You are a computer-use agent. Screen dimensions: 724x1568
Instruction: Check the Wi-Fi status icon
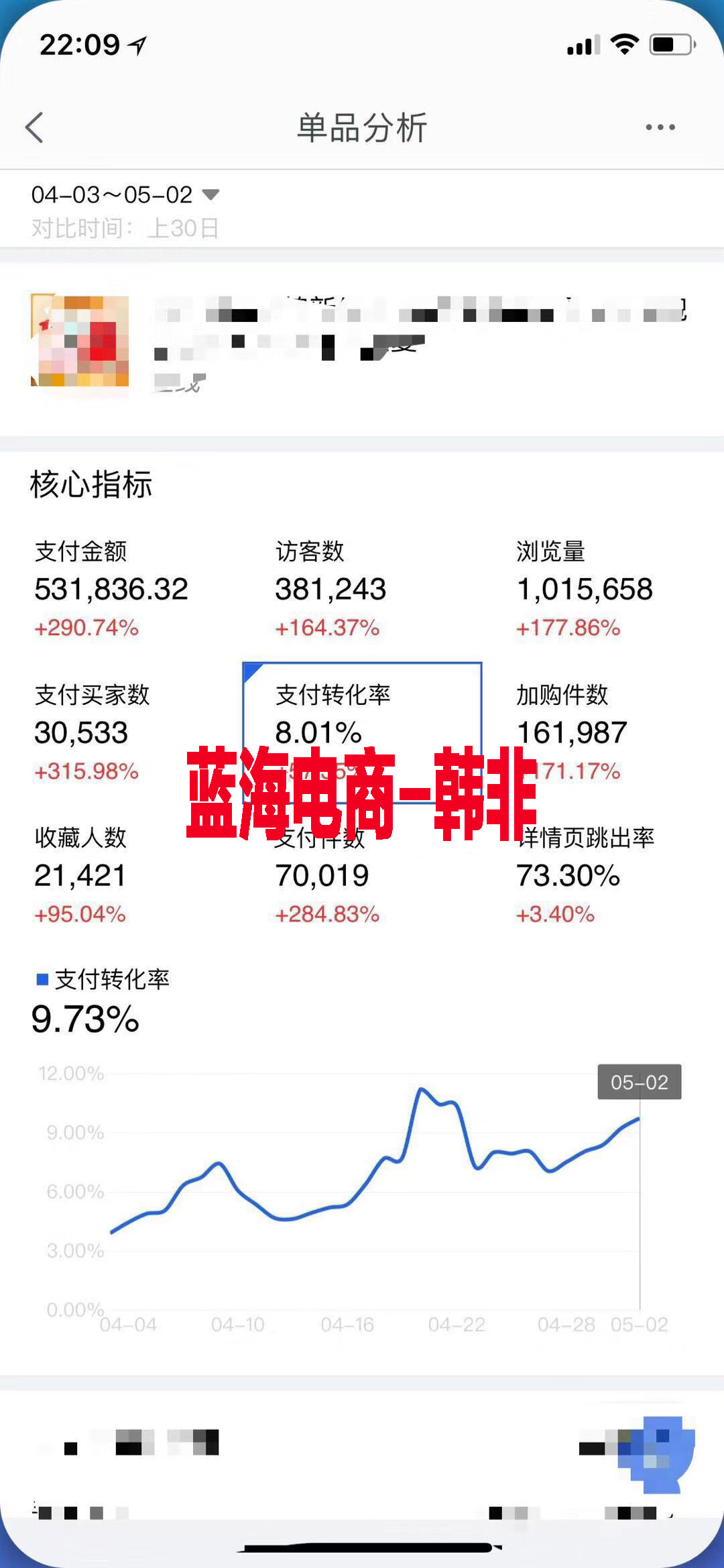(x=623, y=46)
